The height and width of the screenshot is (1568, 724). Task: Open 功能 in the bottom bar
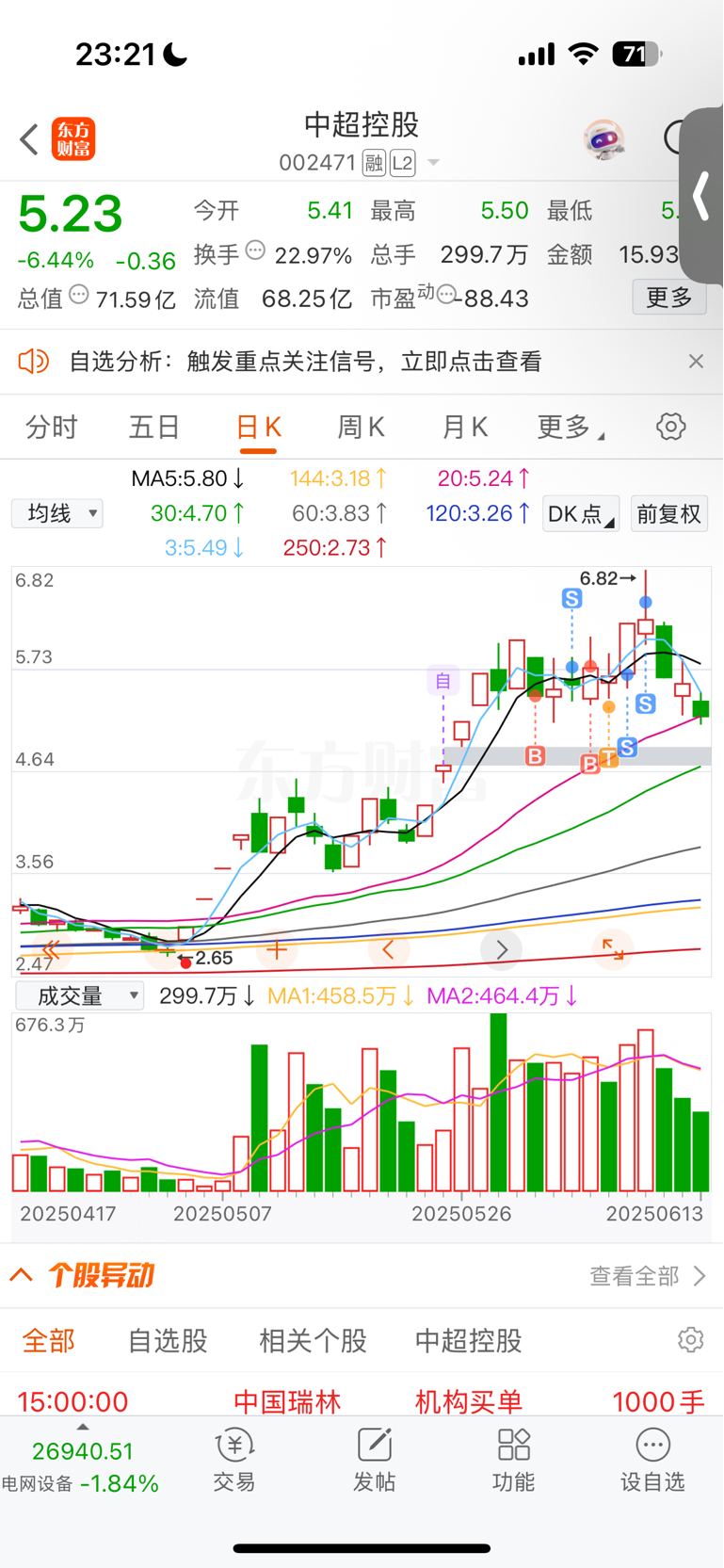(x=513, y=1461)
